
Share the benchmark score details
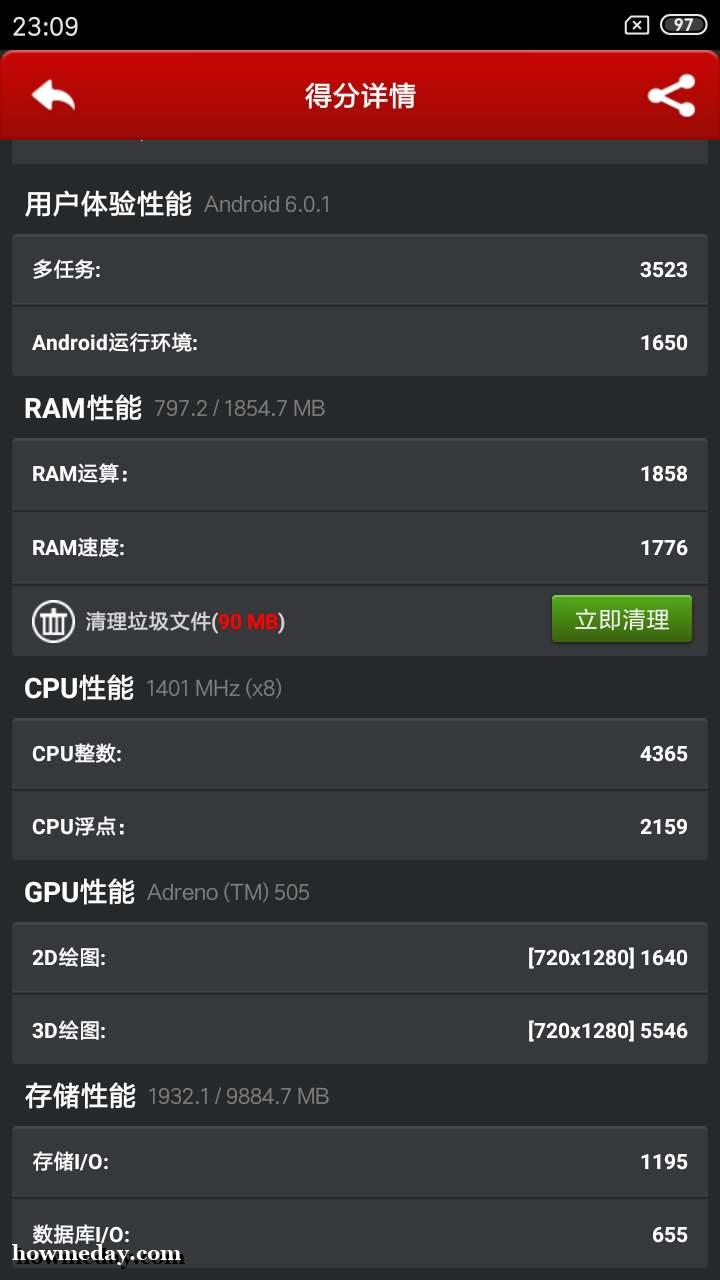(671, 96)
